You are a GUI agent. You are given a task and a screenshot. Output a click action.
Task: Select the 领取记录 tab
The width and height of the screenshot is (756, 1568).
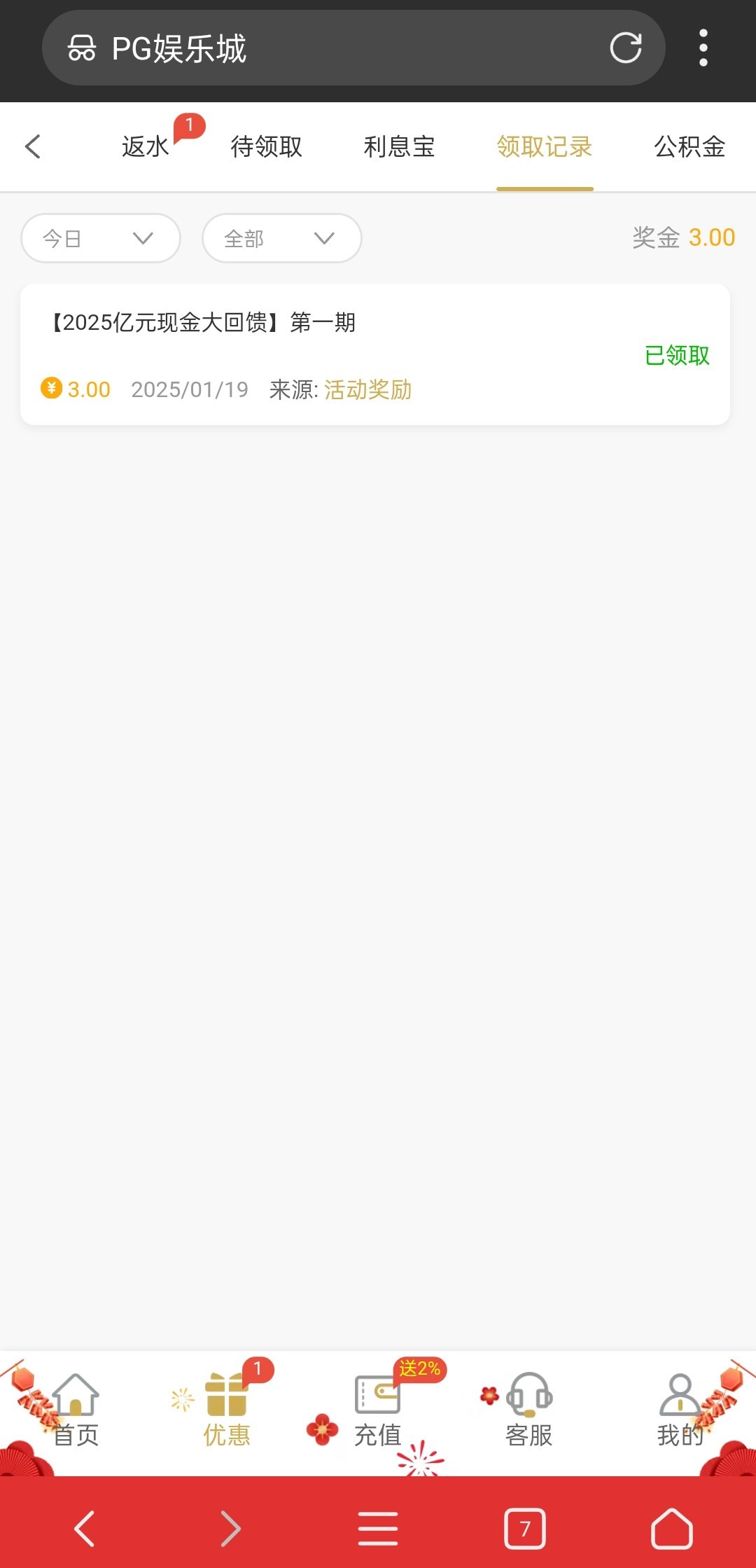pos(545,146)
